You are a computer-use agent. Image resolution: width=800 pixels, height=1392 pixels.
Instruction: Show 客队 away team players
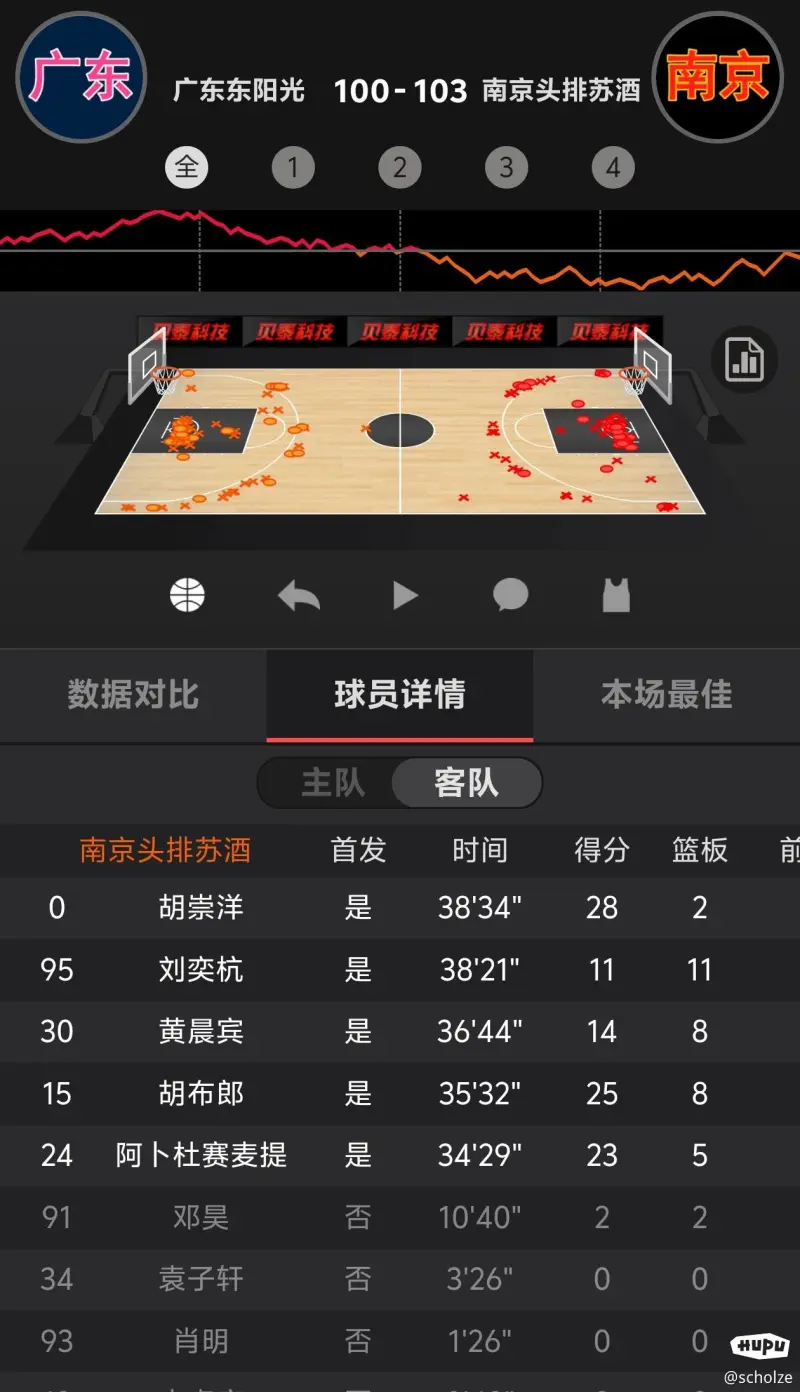[x=466, y=783]
